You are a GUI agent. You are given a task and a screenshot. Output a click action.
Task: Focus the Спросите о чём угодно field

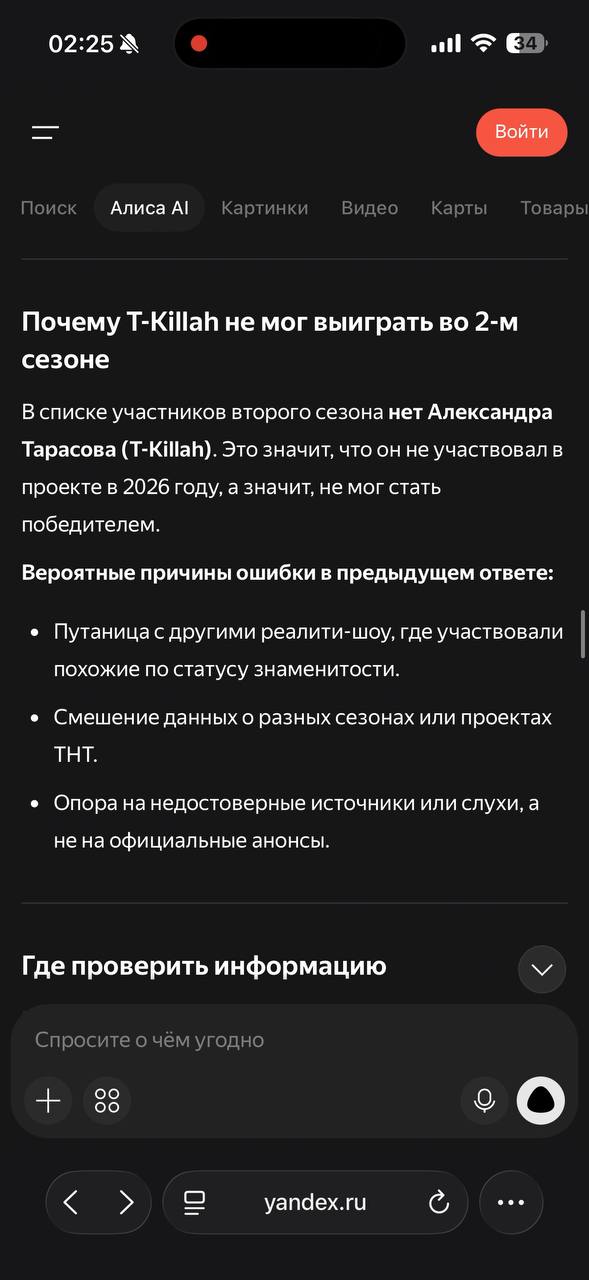294,1040
